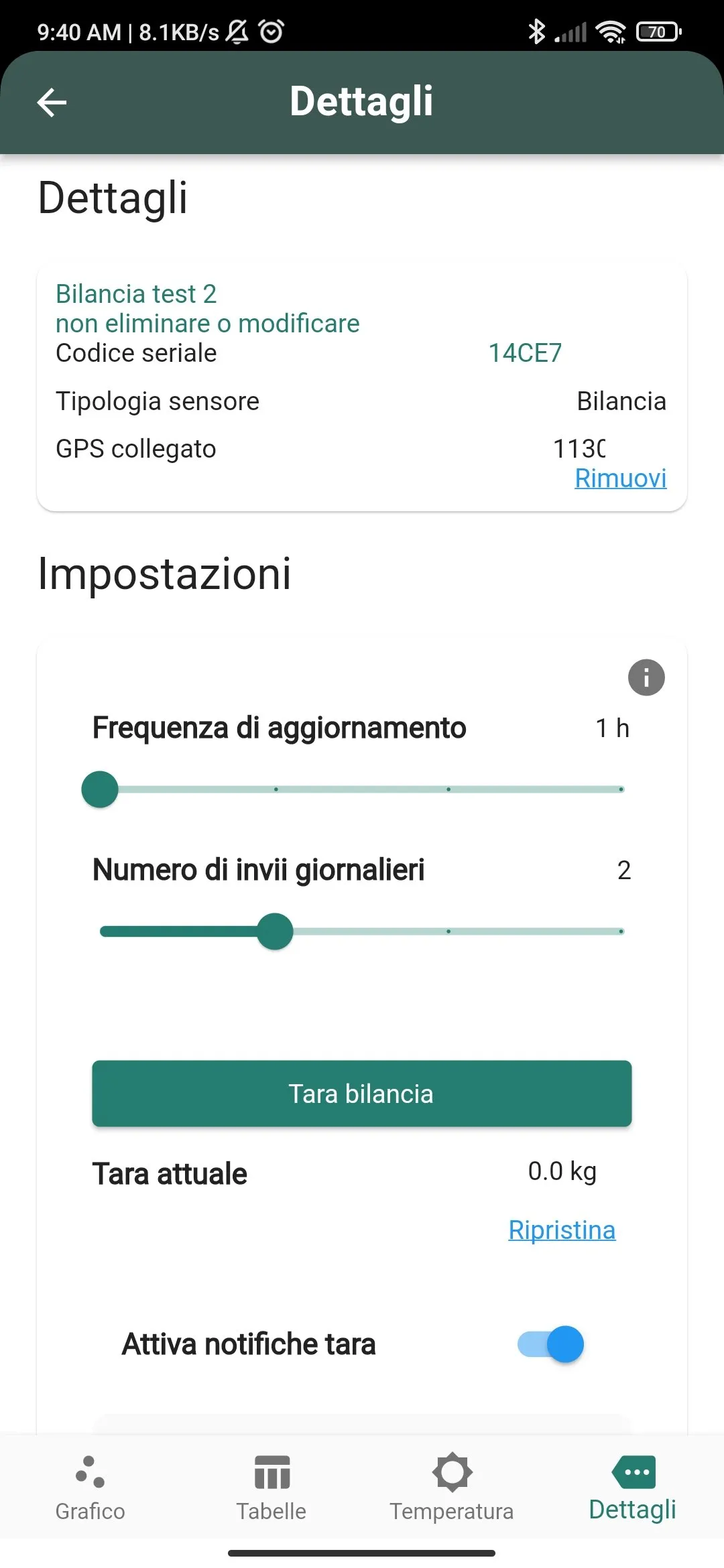
Task: Select the Dettagli tag icon
Action: pyautogui.click(x=633, y=1472)
